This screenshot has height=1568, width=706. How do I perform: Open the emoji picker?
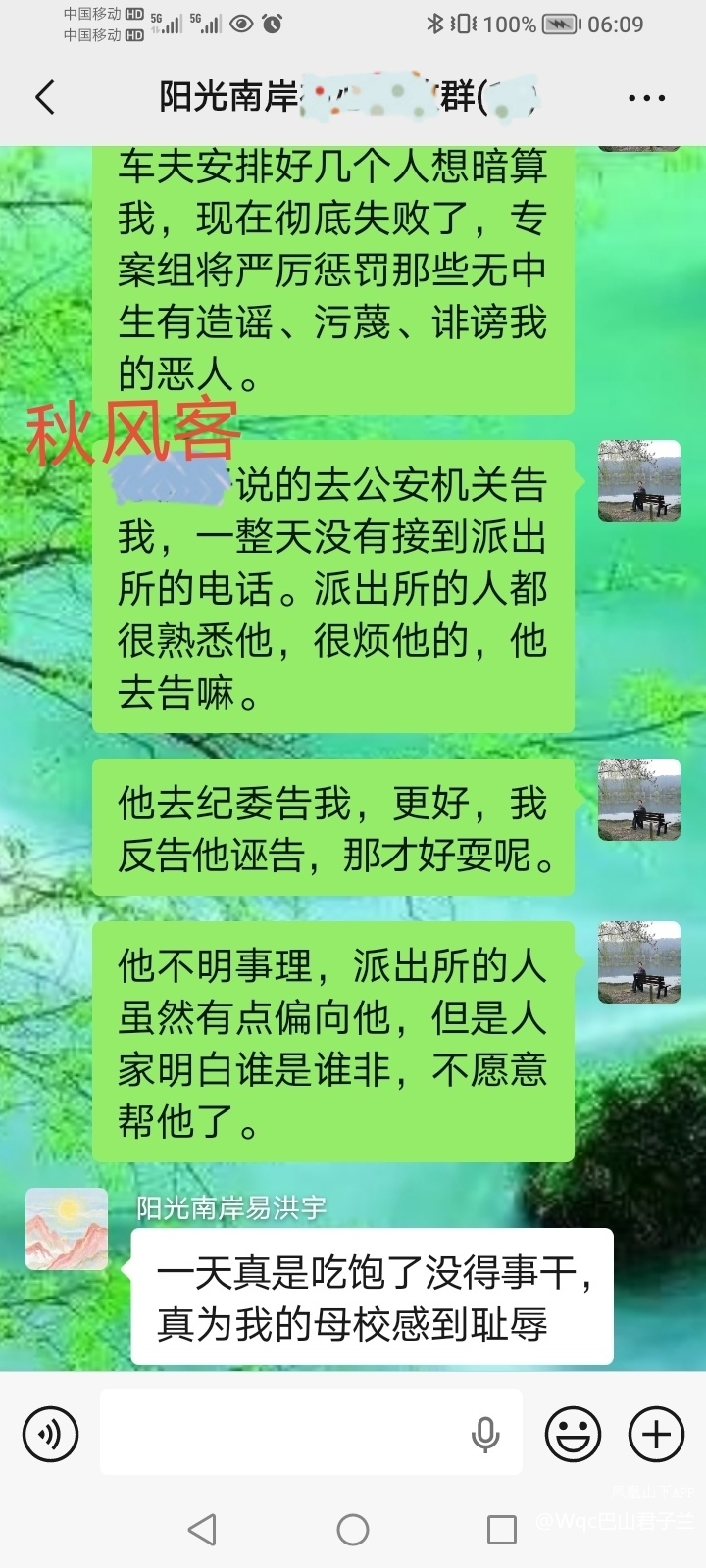(x=573, y=1435)
